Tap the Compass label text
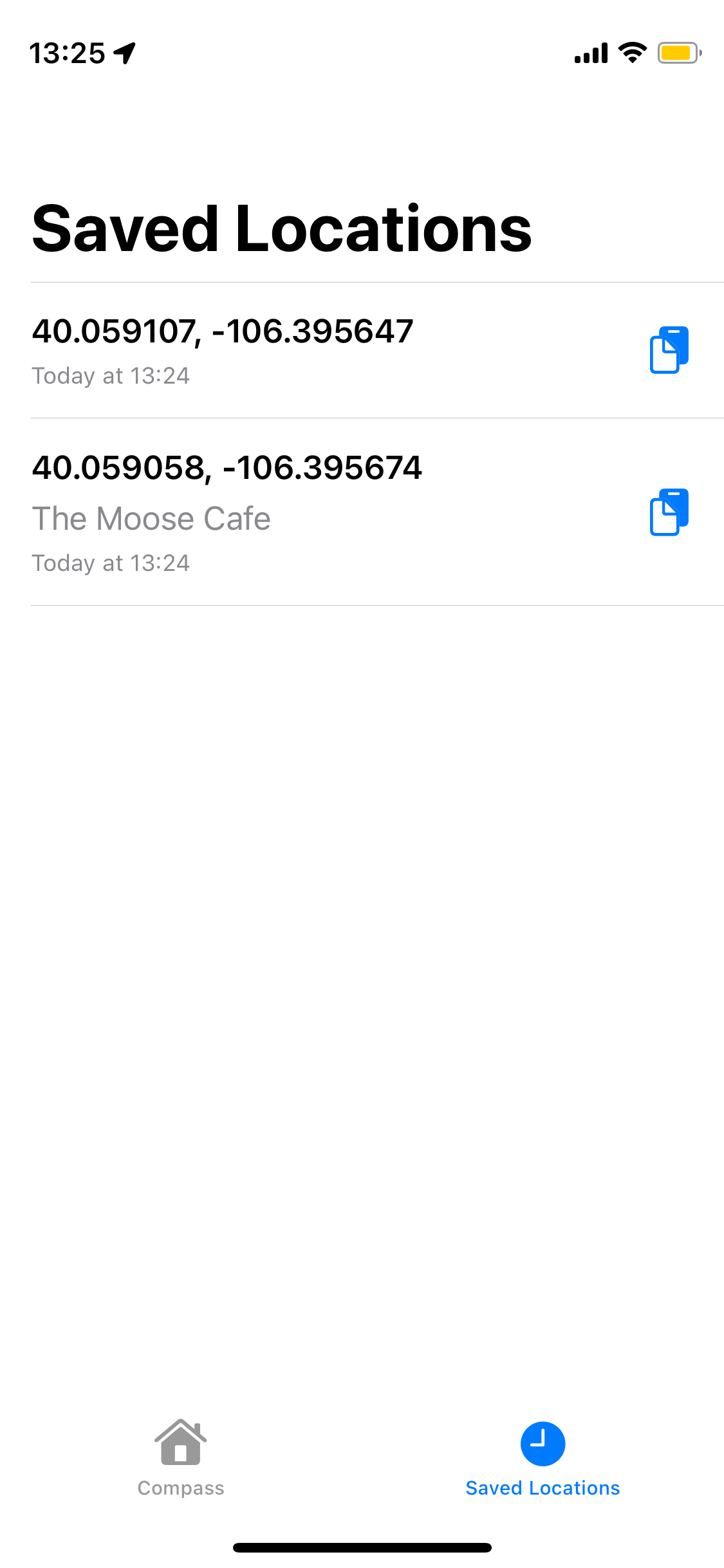 pyautogui.click(x=181, y=1488)
